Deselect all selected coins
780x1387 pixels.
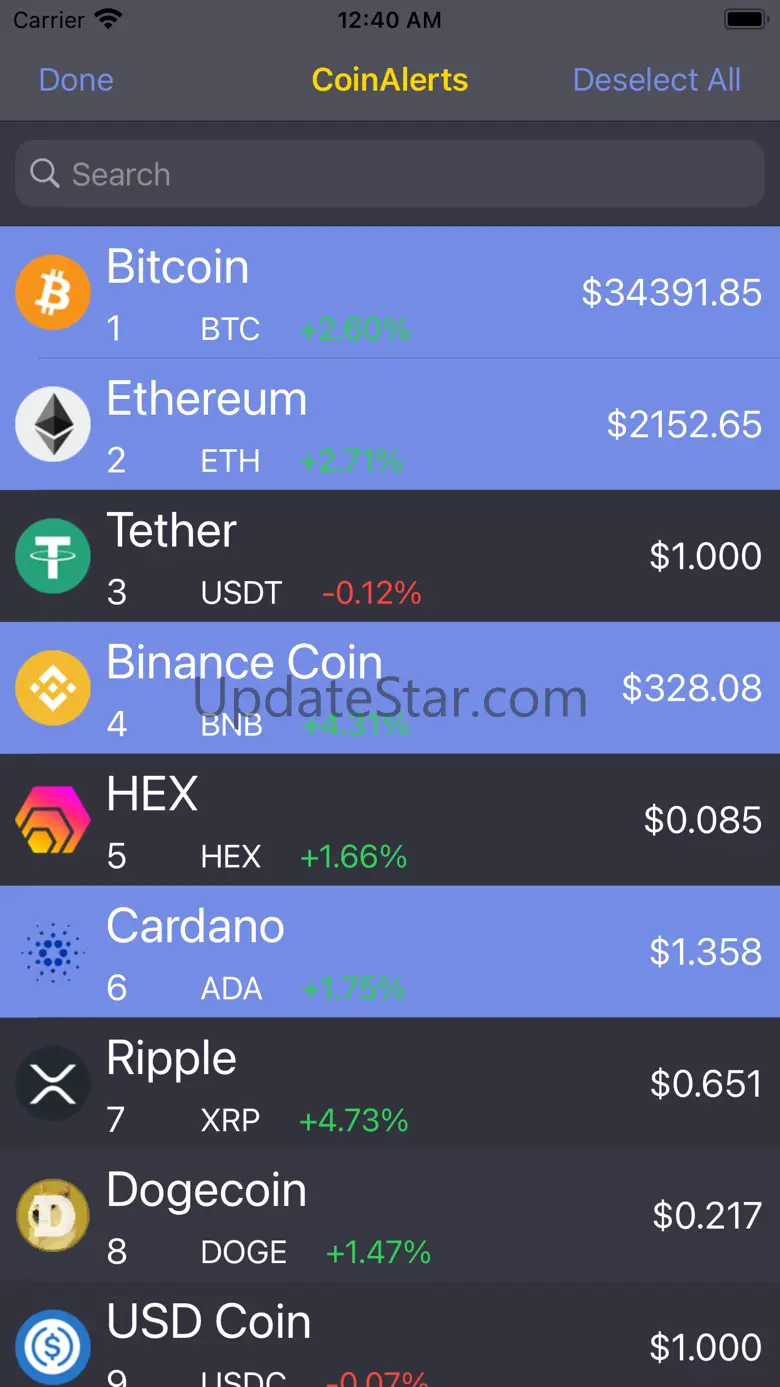pyautogui.click(x=656, y=80)
